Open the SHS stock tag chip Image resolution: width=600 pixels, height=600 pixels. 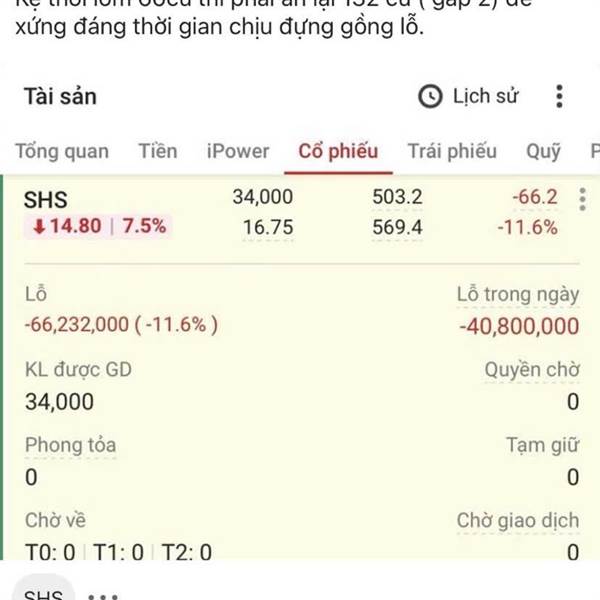[43, 591]
